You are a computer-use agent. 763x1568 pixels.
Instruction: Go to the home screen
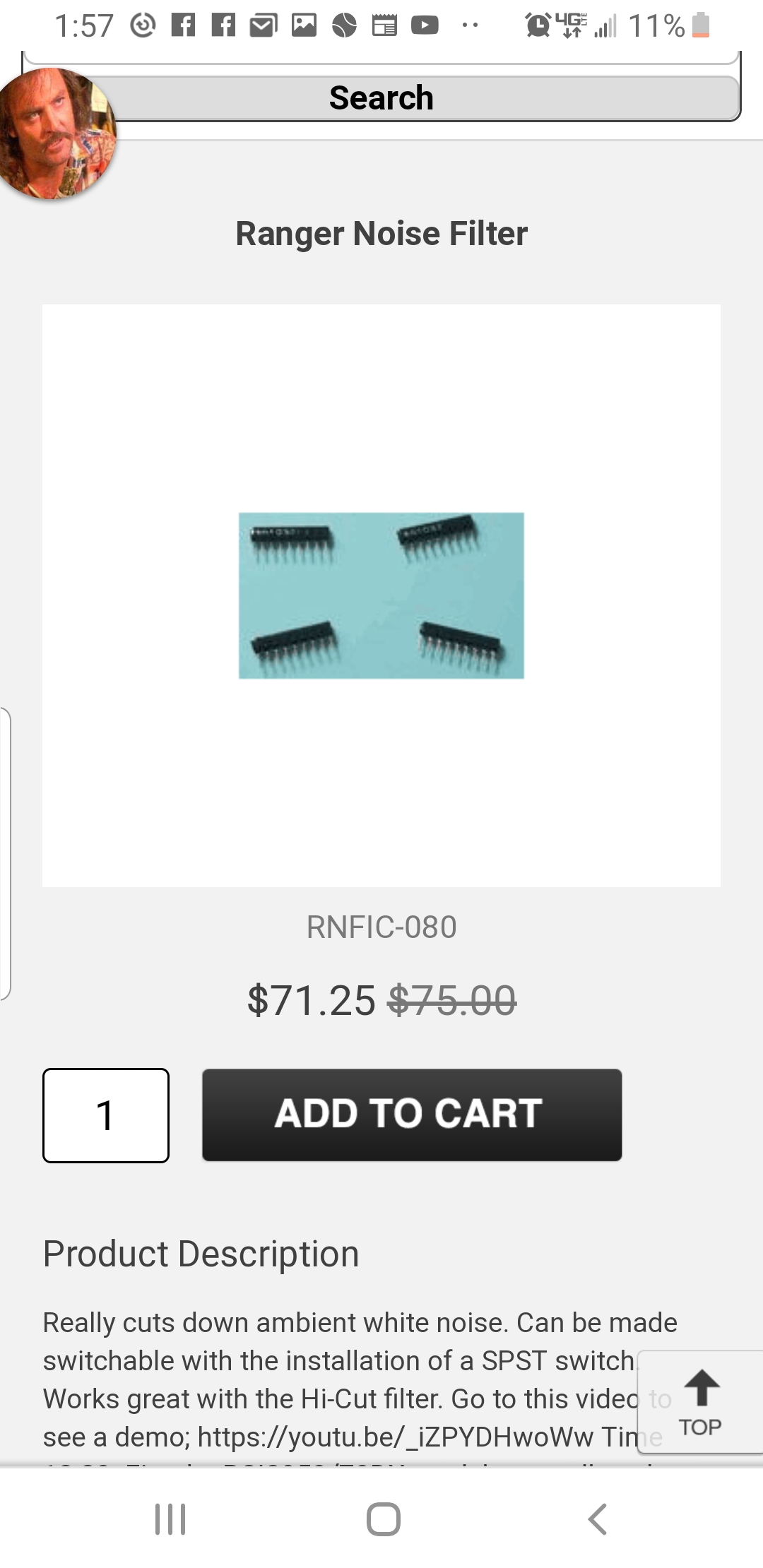point(383,1519)
